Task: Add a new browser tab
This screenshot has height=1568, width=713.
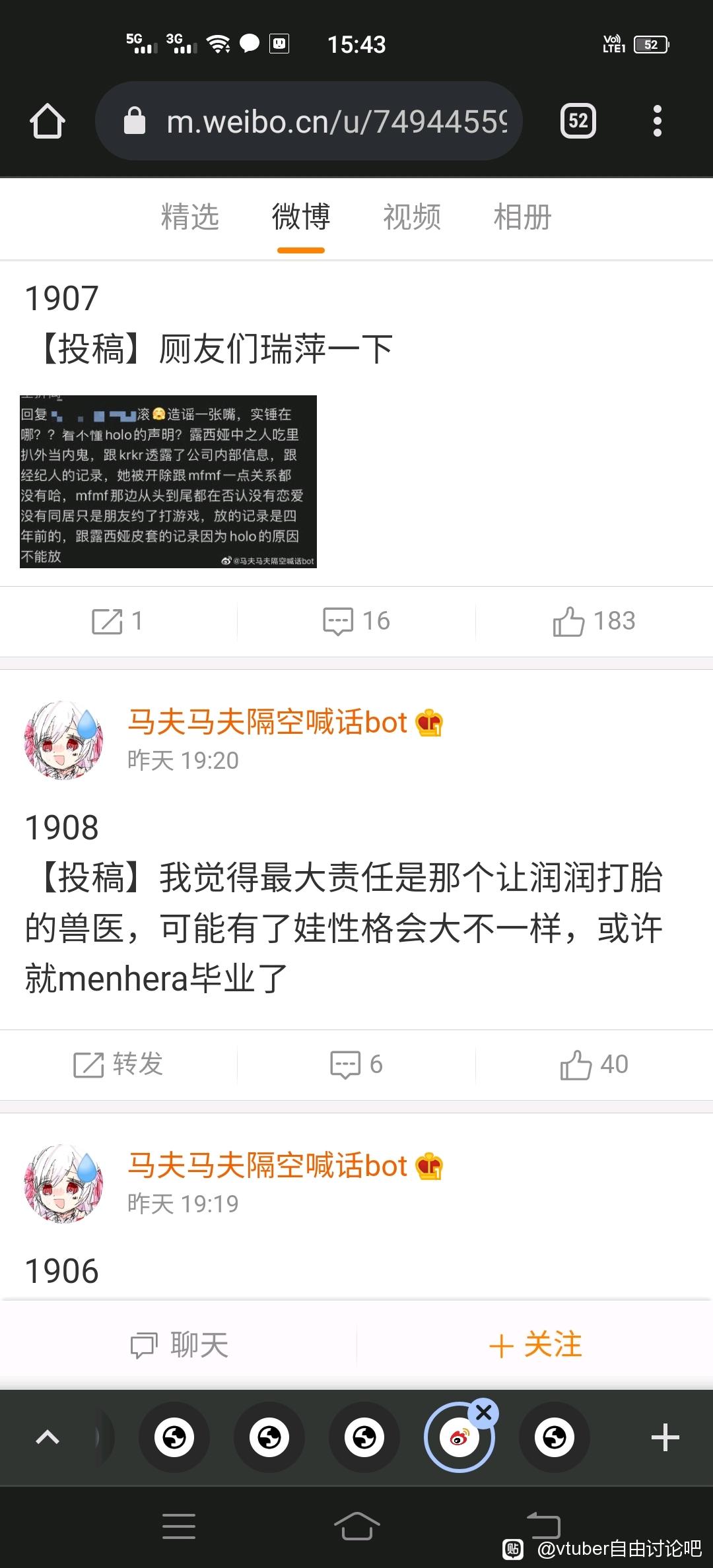Action: coord(665,1437)
